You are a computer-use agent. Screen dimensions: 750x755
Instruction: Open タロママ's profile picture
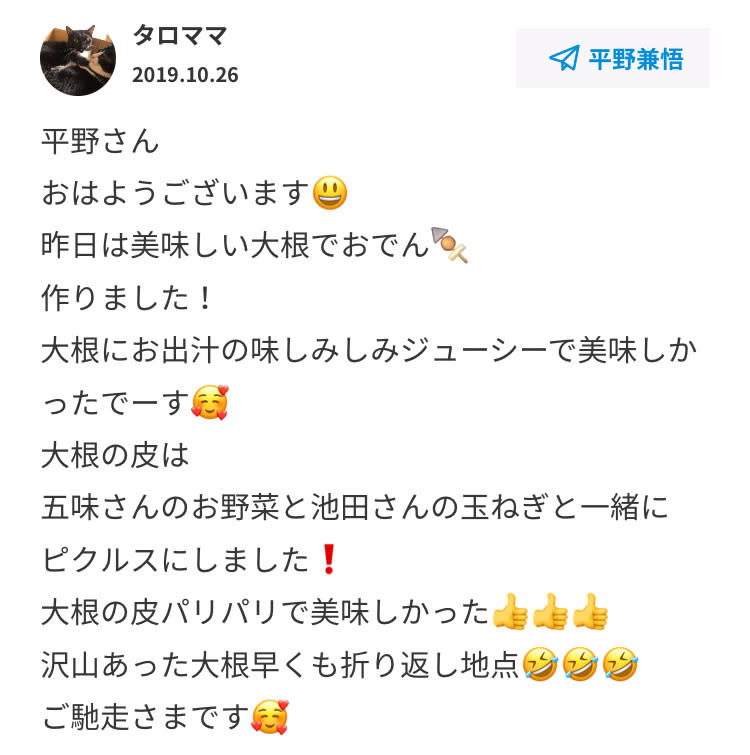pyautogui.click(x=77, y=59)
